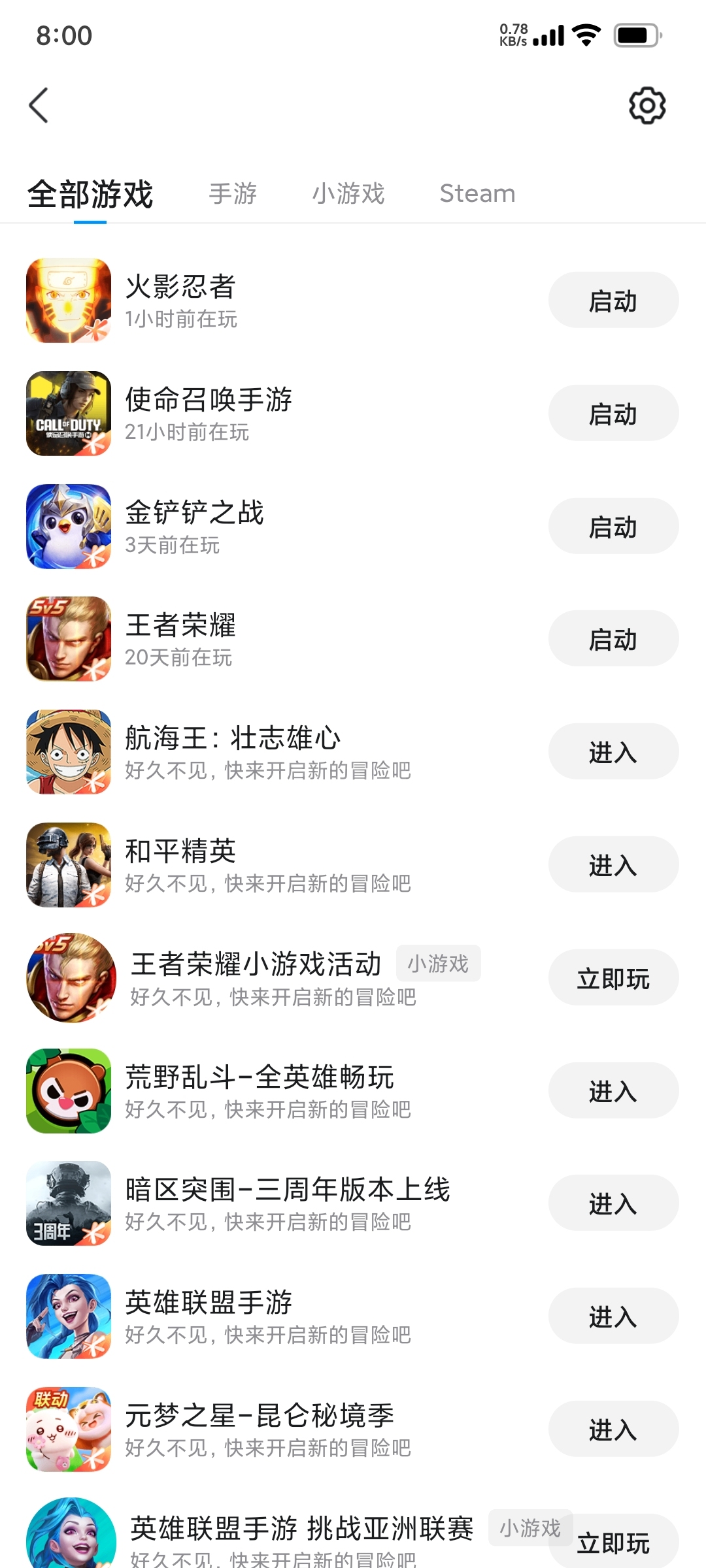Enter 航海王：壮志雄心 with the 进入 button
Screen dimensions: 706x1568
613,752
